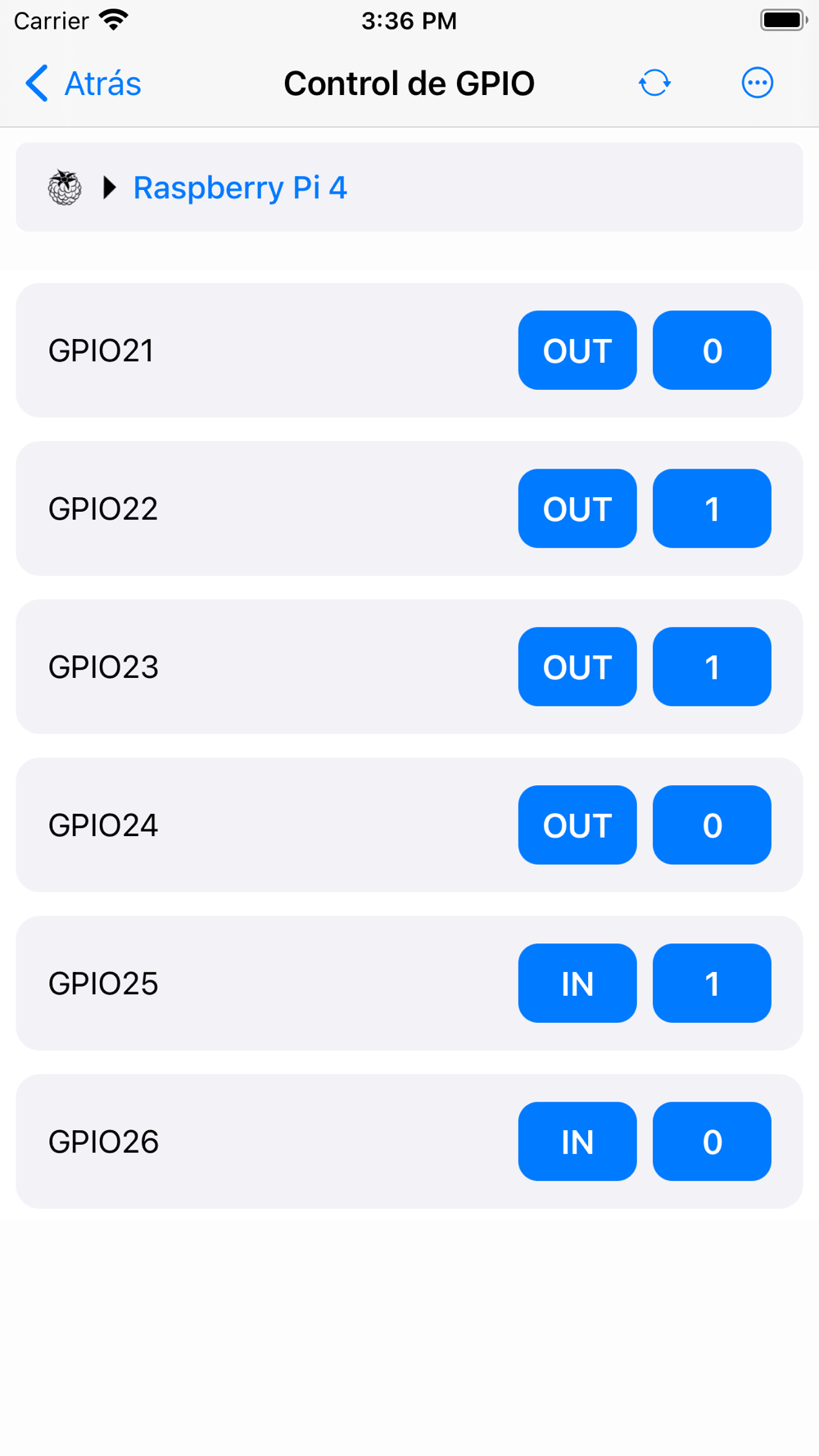Change GPIO25 direction from IN
The height and width of the screenshot is (1456, 819).
click(x=577, y=983)
